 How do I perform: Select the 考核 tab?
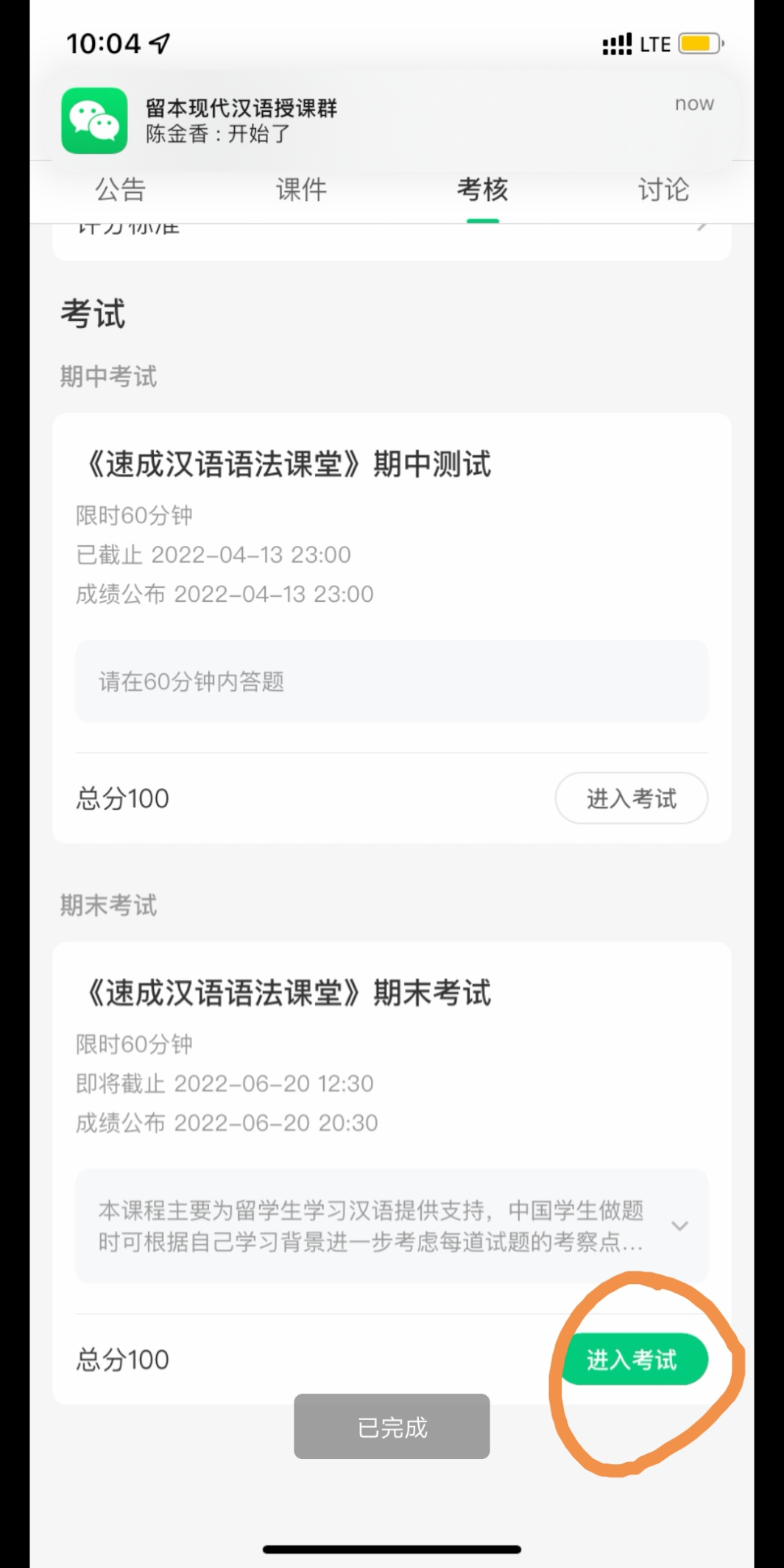pyautogui.click(x=482, y=190)
